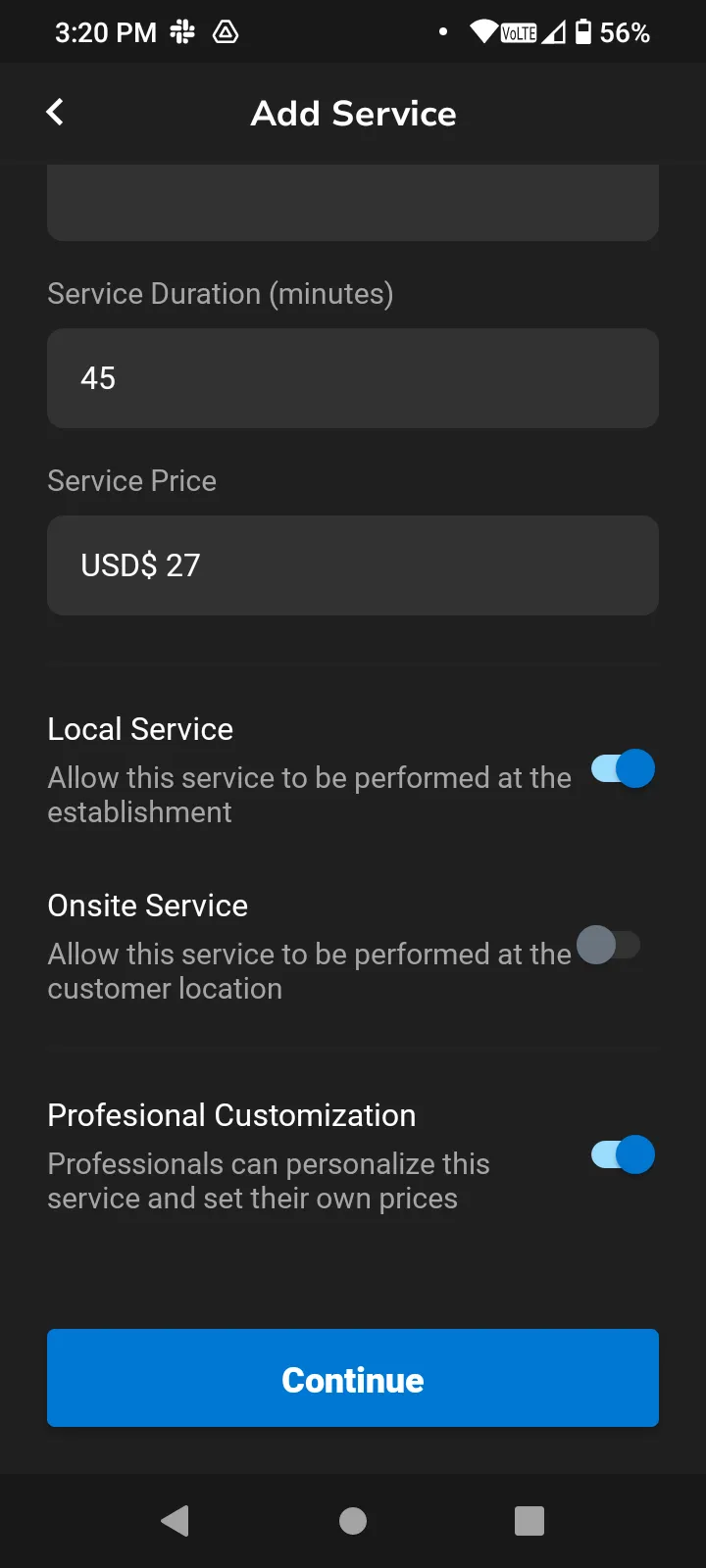Go back from Add Service screen

(x=55, y=113)
